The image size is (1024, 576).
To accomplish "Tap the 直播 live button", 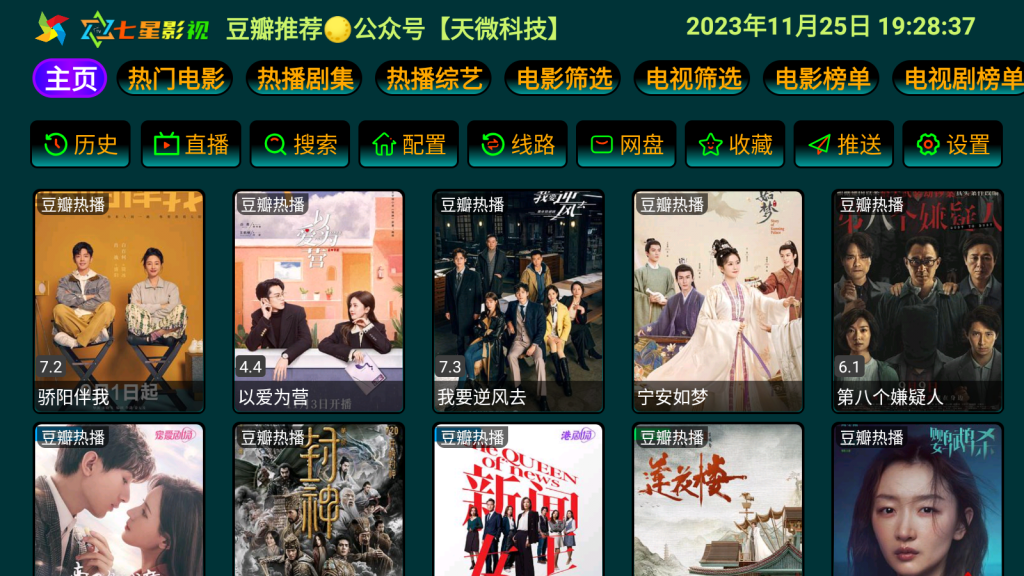I will (191, 145).
